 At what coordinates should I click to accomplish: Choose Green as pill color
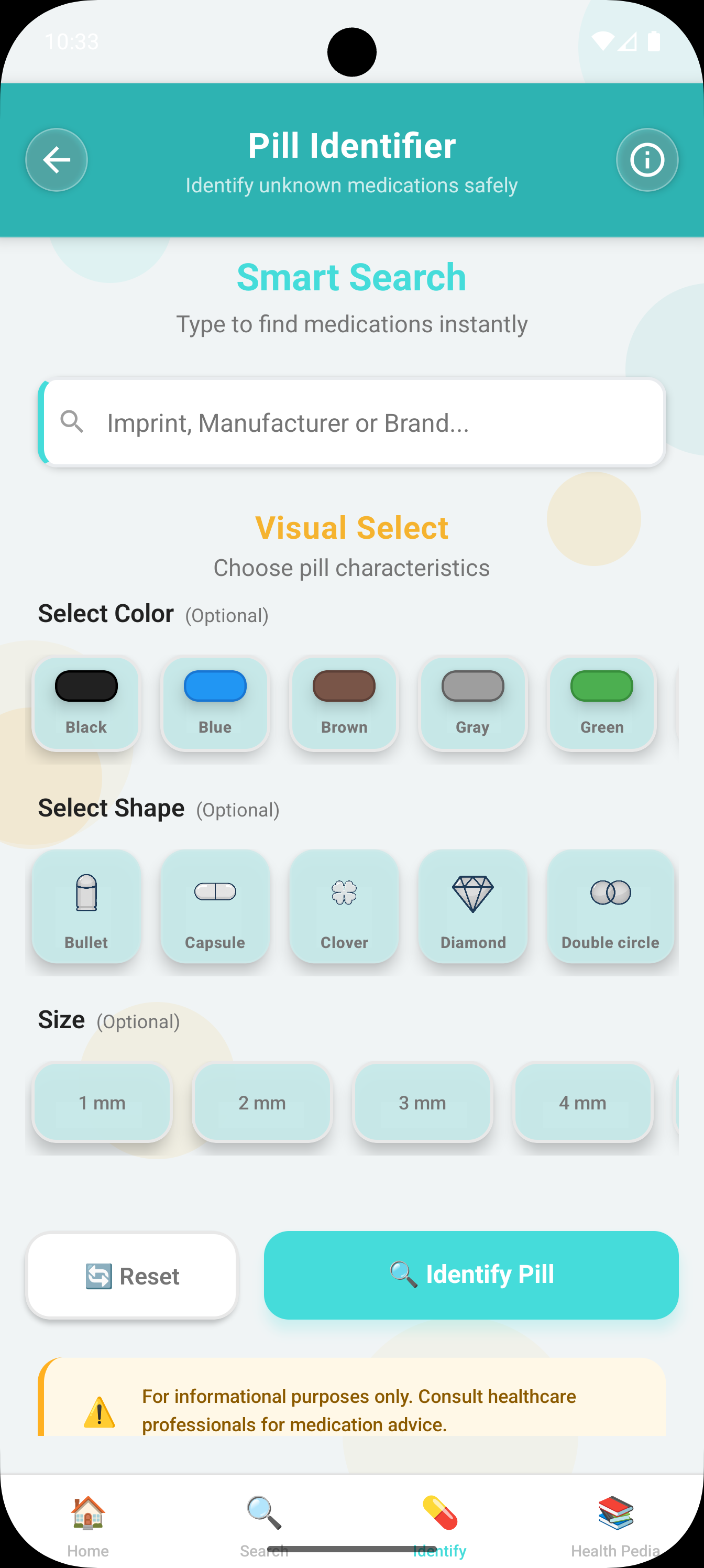click(601, 703)
